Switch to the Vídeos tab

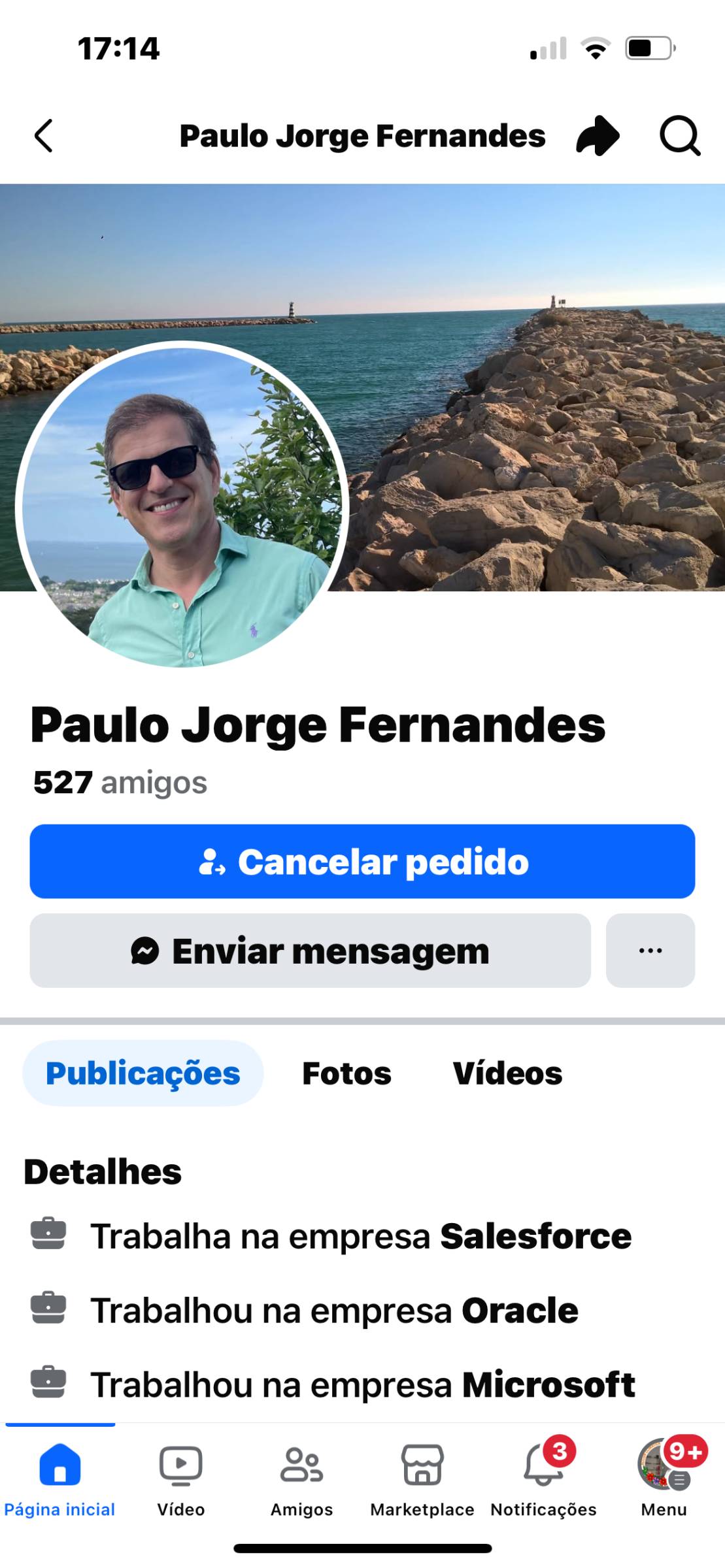click(x=507, y=1073)
